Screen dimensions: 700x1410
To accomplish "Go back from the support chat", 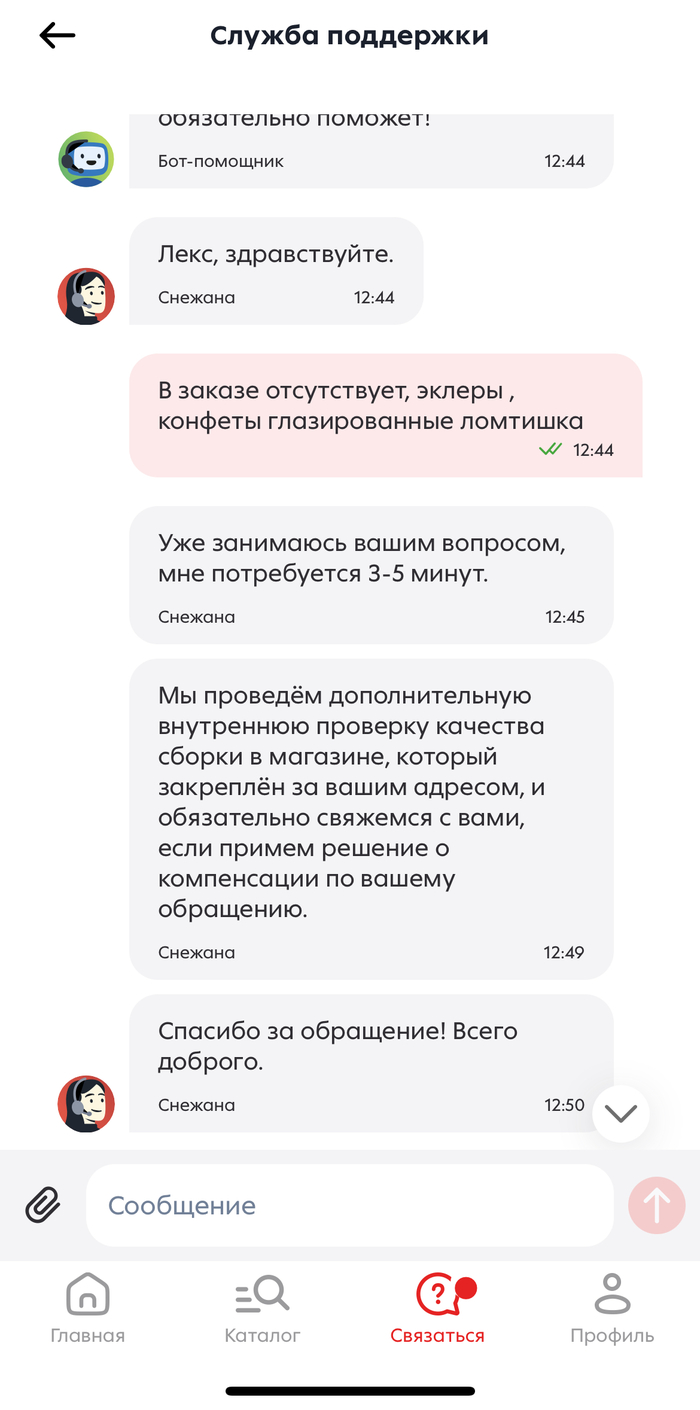I will (57, 36).
